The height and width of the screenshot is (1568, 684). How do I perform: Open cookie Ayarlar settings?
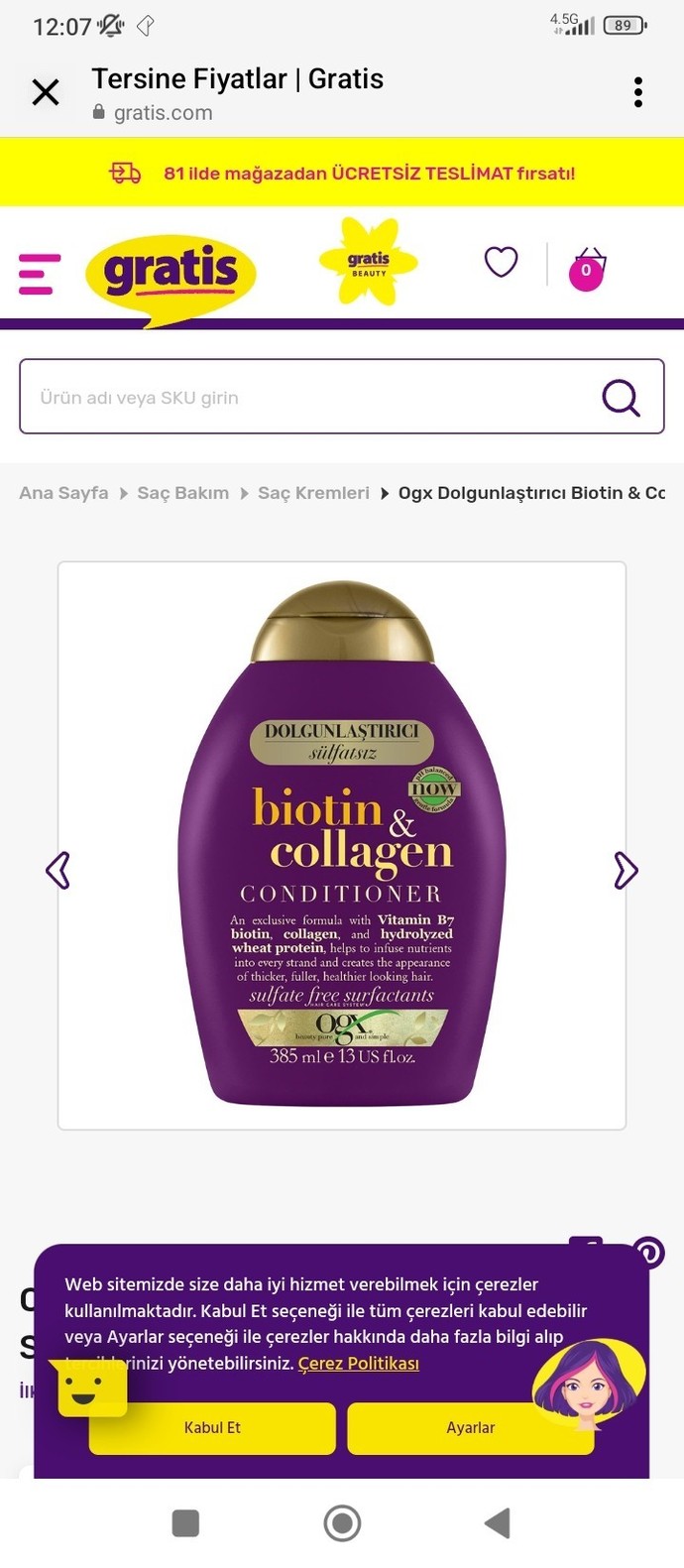click(470, 1427)
